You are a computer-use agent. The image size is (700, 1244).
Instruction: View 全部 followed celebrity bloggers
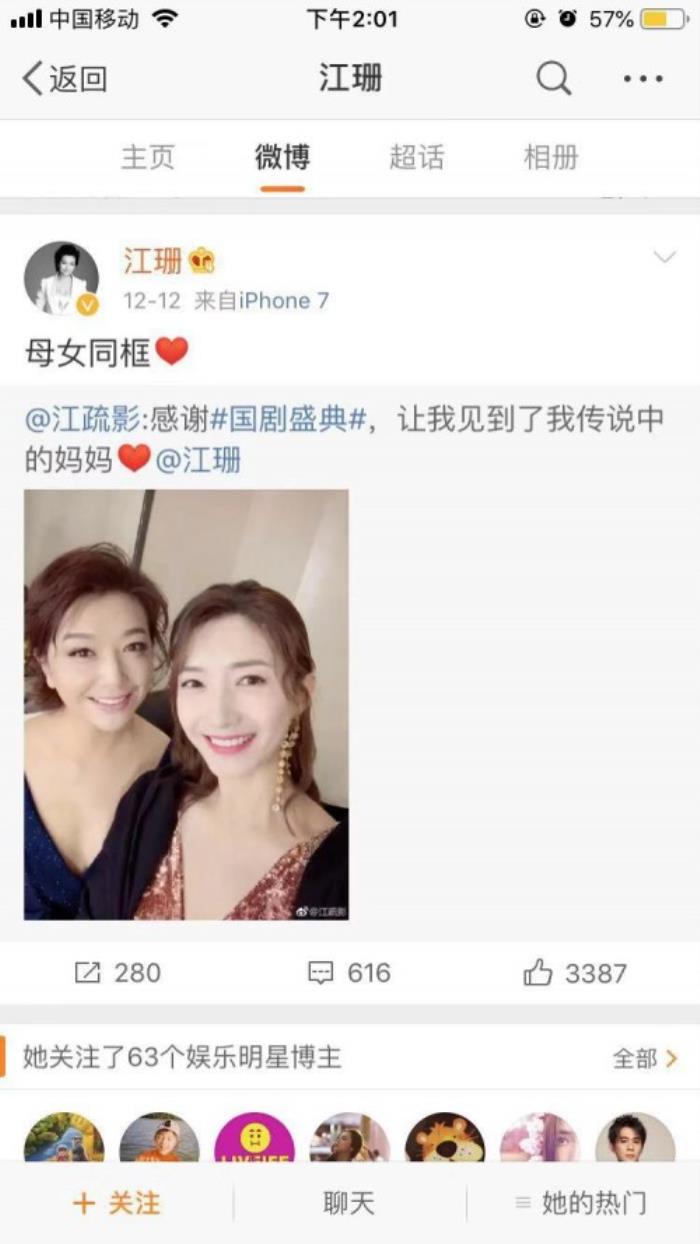645,1058
